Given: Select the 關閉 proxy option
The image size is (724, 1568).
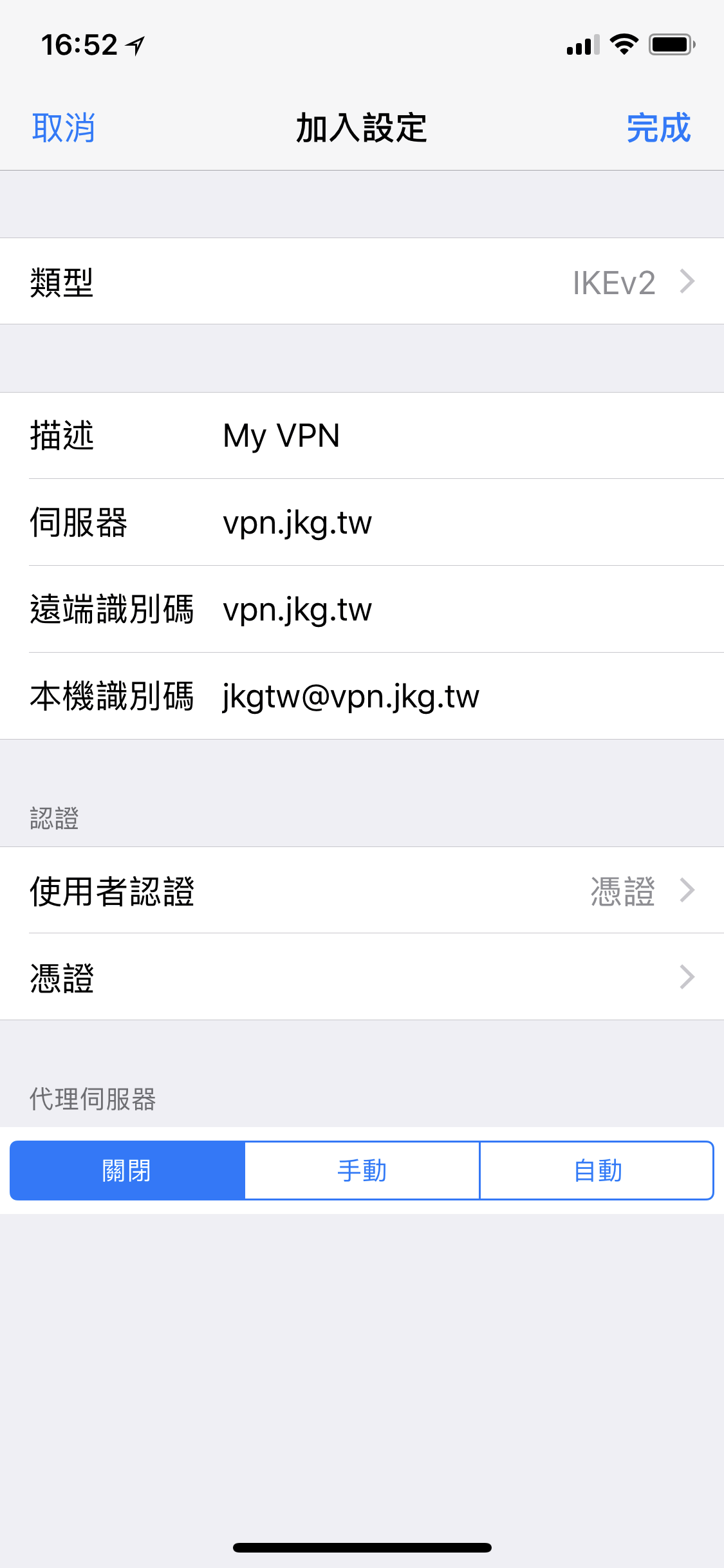Looking at the screenshot, I should (x=127, y=1170).
